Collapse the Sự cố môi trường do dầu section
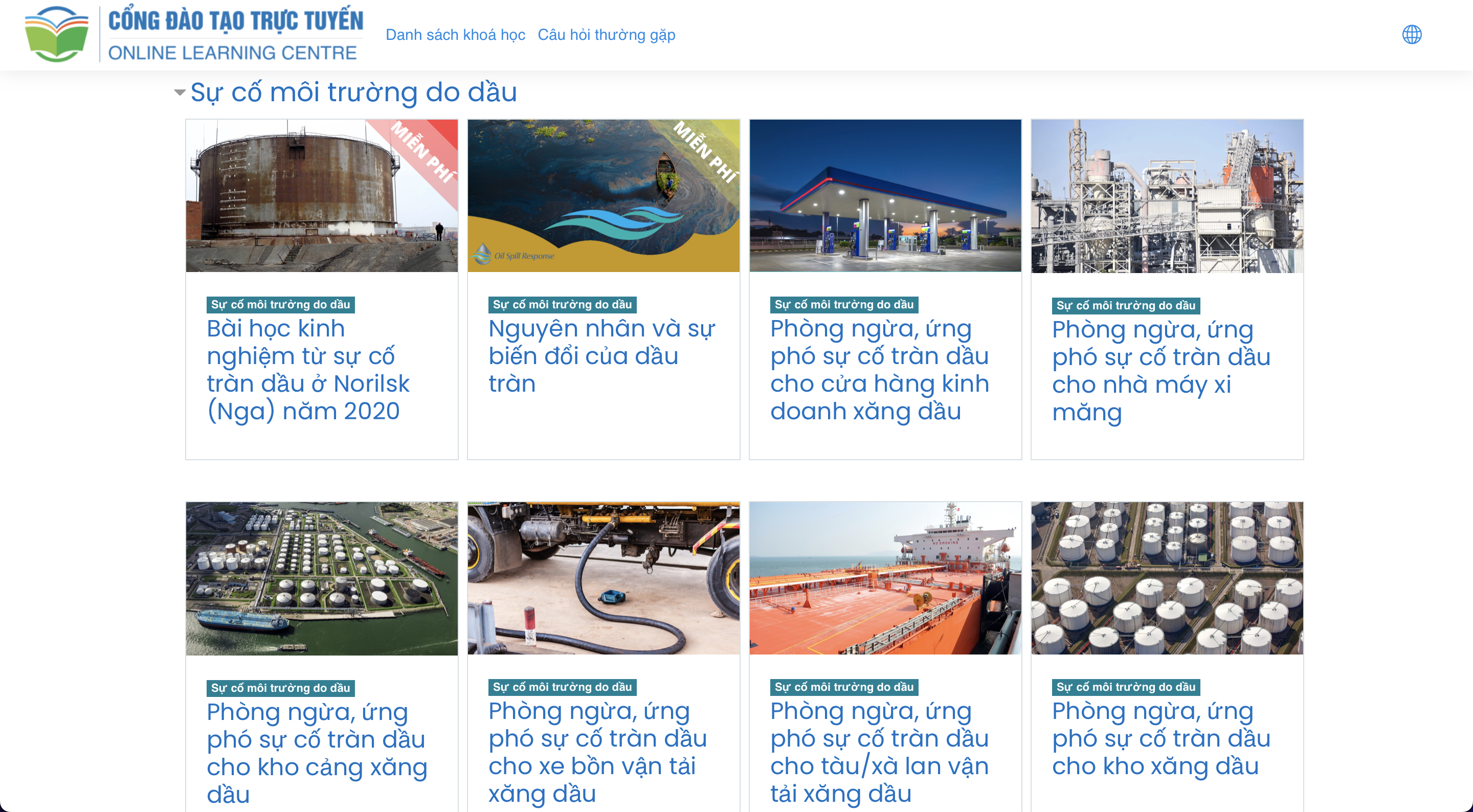The height and width of the screenshot is (812, 1473). coord(180,92)
